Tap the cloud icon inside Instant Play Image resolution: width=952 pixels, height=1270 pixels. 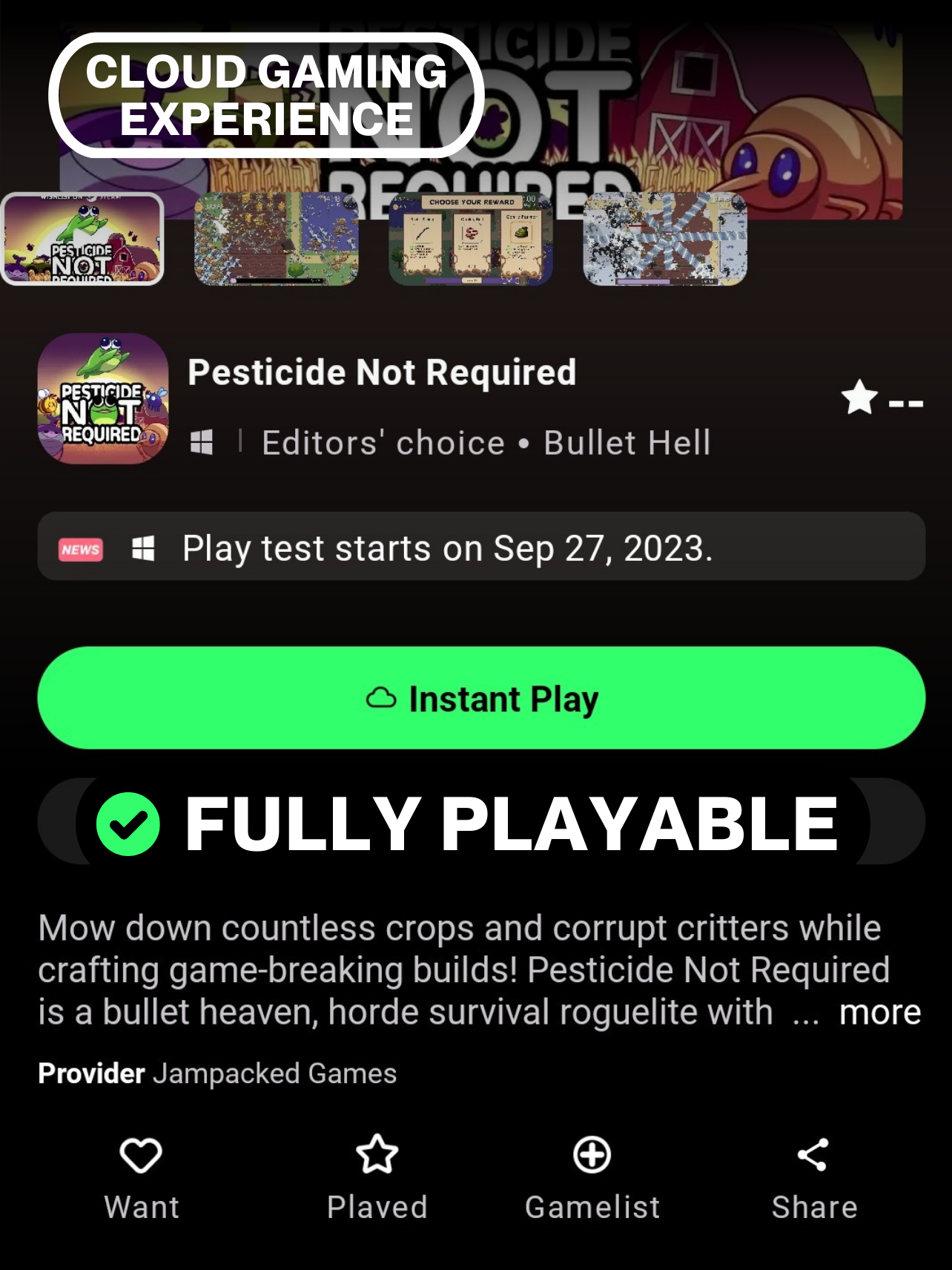(x=383, y=696)
